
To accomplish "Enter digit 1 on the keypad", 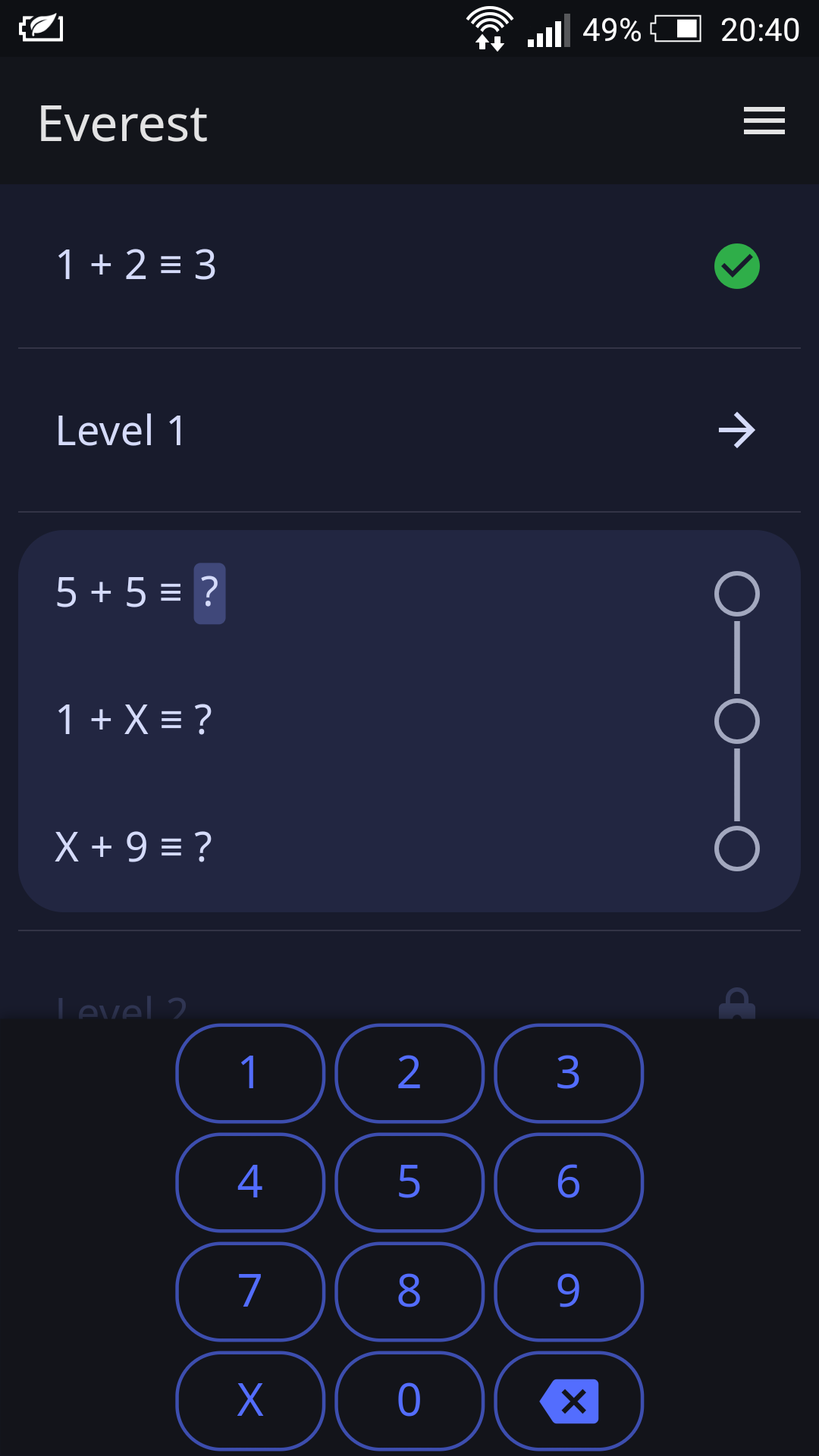I will point(250,1073).
